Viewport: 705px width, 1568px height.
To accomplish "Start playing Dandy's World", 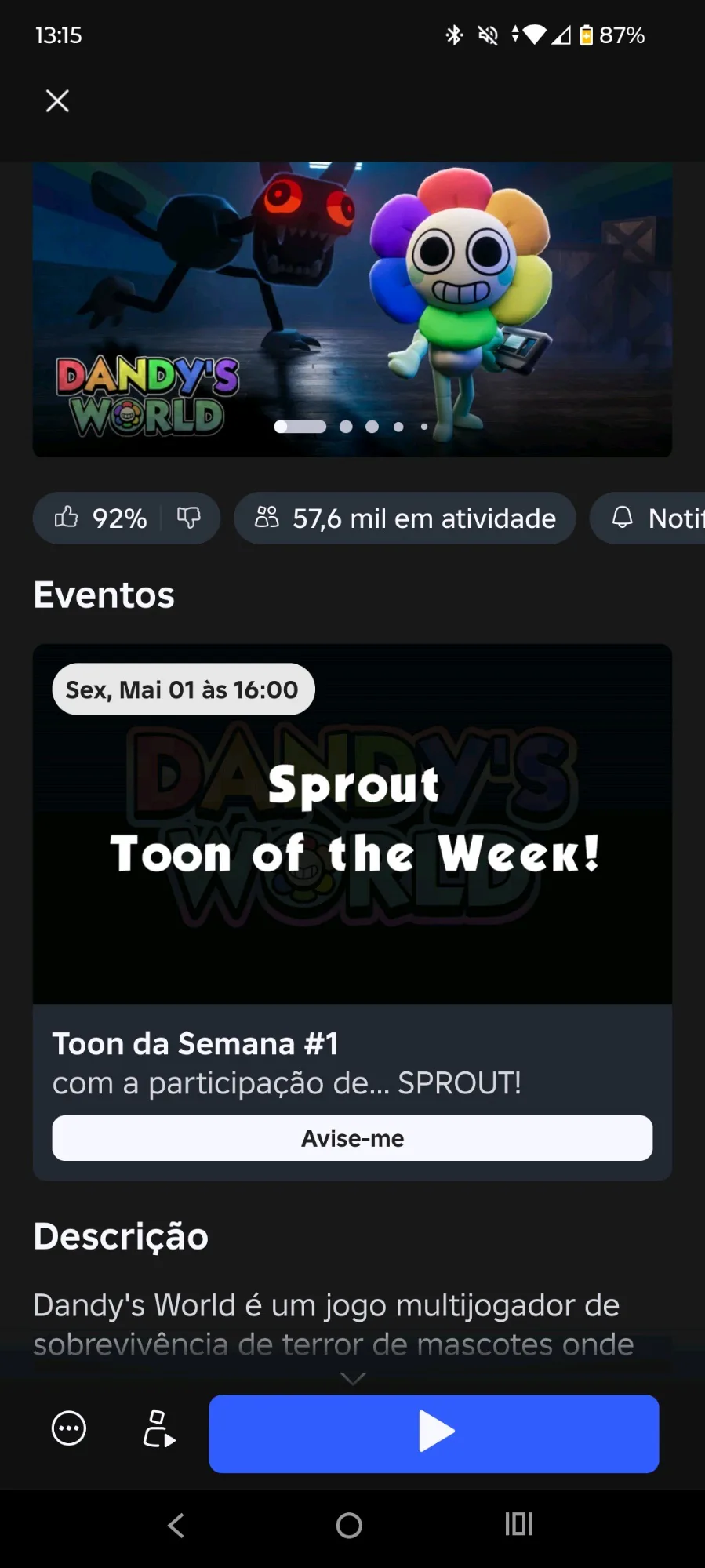I will [434, 1433].
